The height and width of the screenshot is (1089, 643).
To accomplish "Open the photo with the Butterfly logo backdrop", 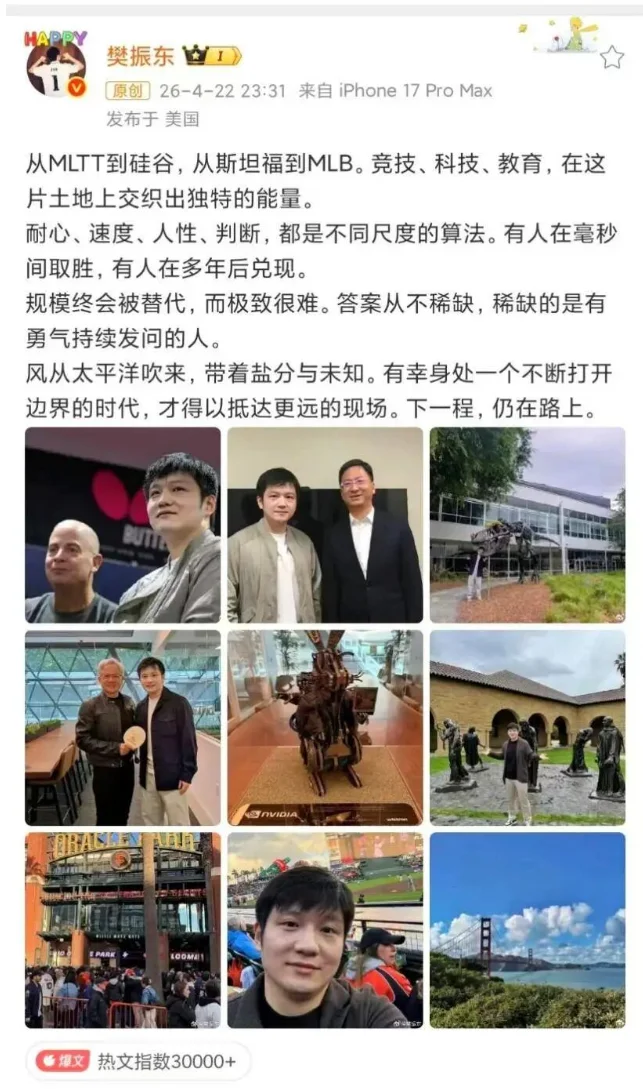I will pyautogui.click(x=122, y=525).
